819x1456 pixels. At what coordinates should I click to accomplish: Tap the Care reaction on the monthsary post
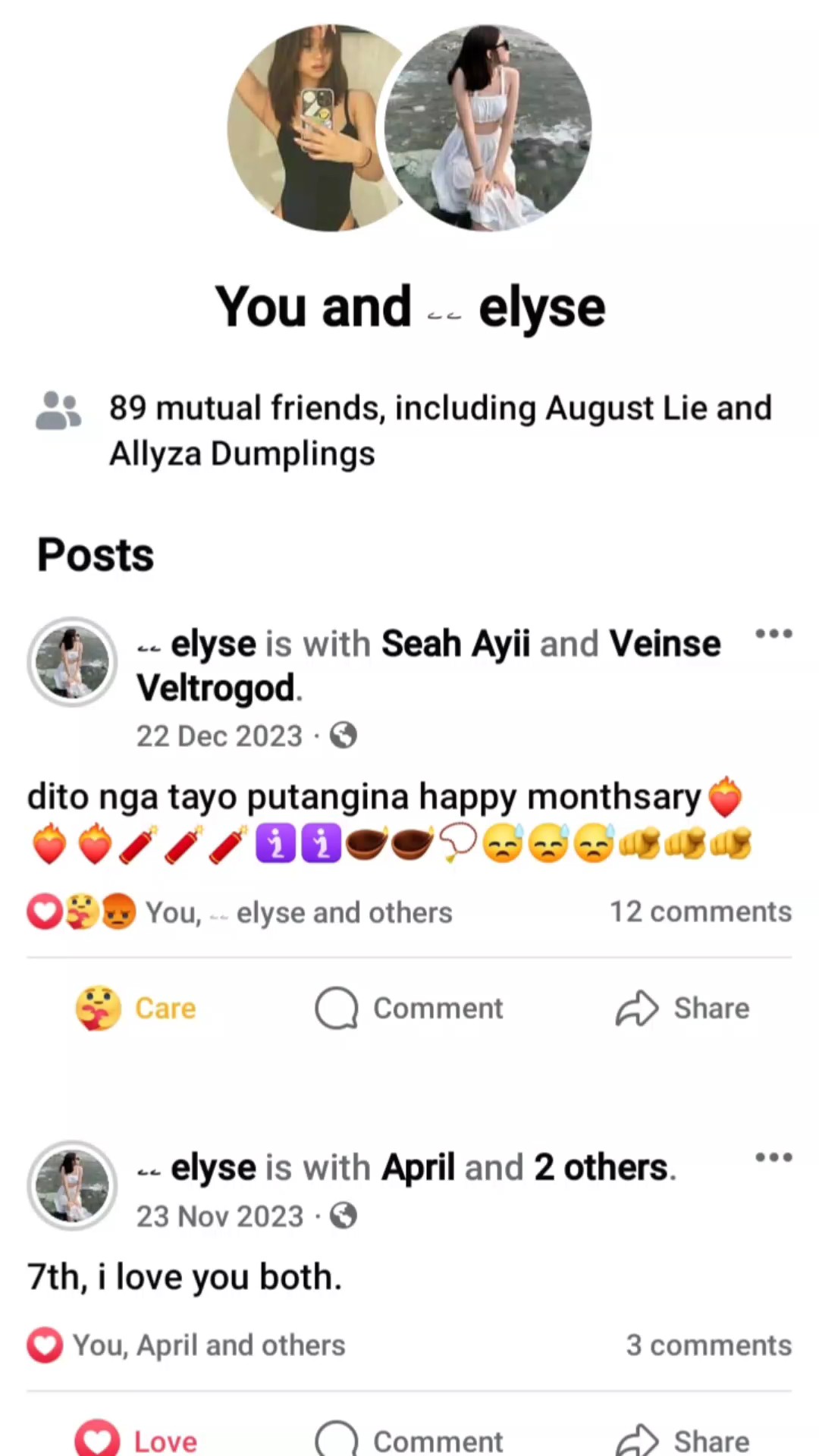tap(136, 1009)
